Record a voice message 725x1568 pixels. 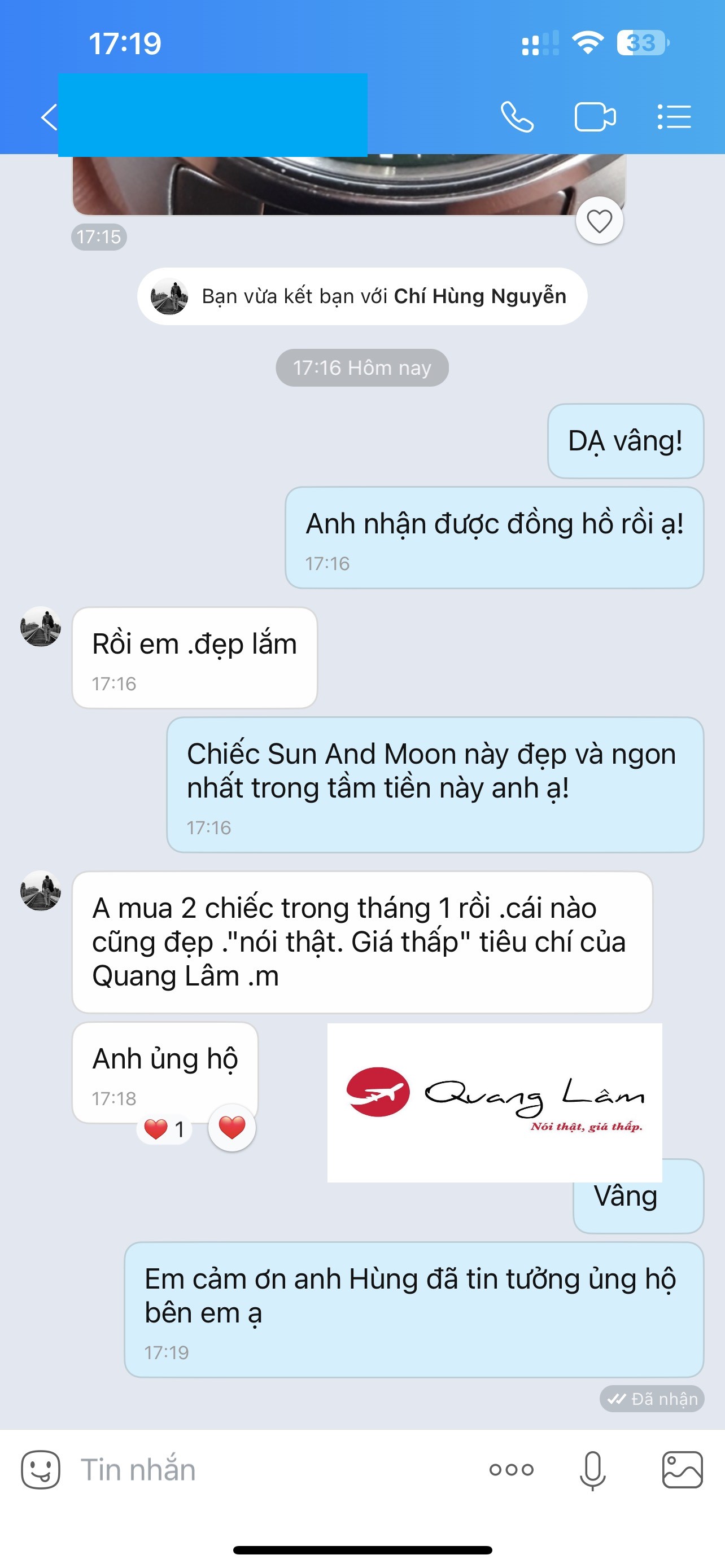[592, 1470]
